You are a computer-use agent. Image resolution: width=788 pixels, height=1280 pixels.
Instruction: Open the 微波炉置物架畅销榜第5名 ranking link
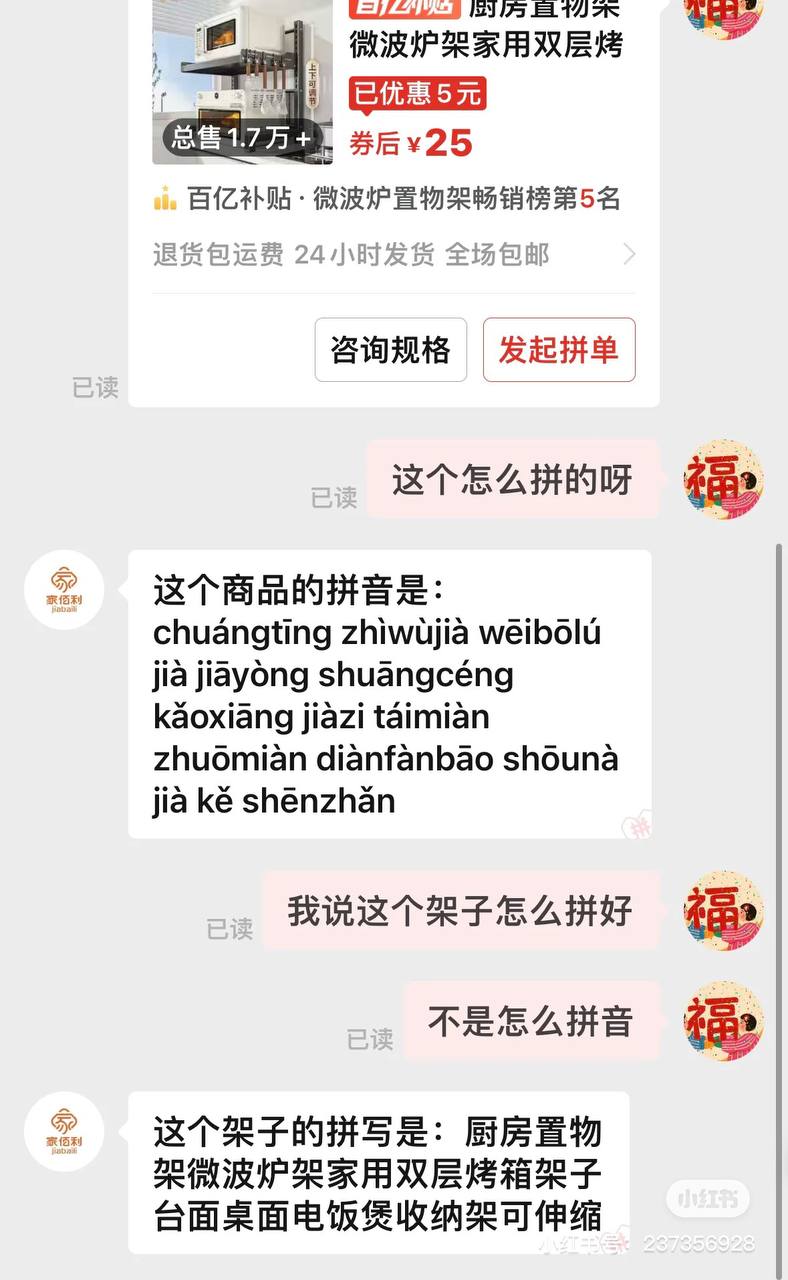(400, 200)
